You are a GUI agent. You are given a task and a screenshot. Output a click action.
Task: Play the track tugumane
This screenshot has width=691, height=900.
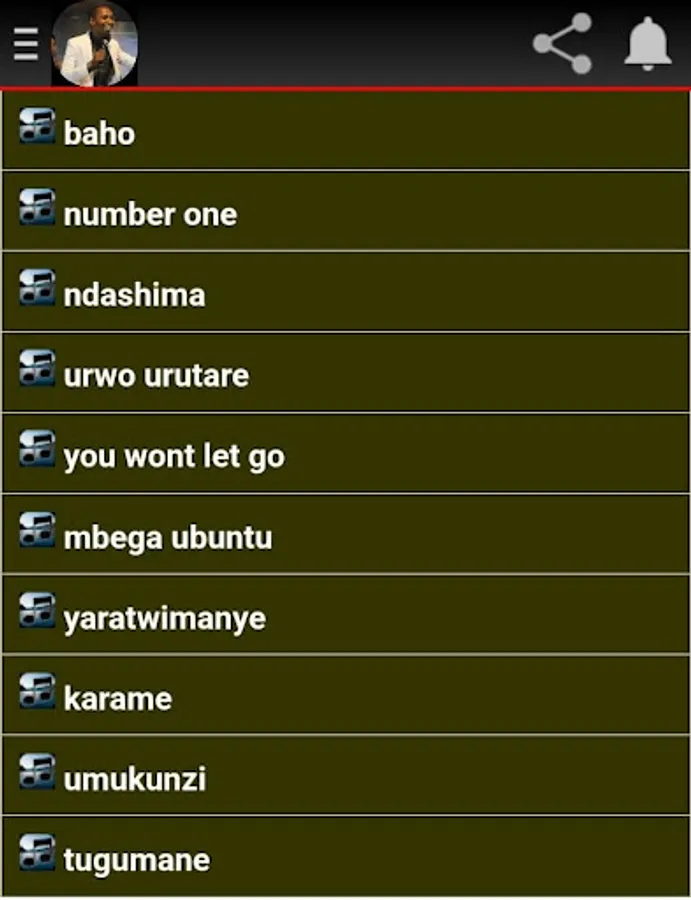pyautogui.click(x=346, y=856)
